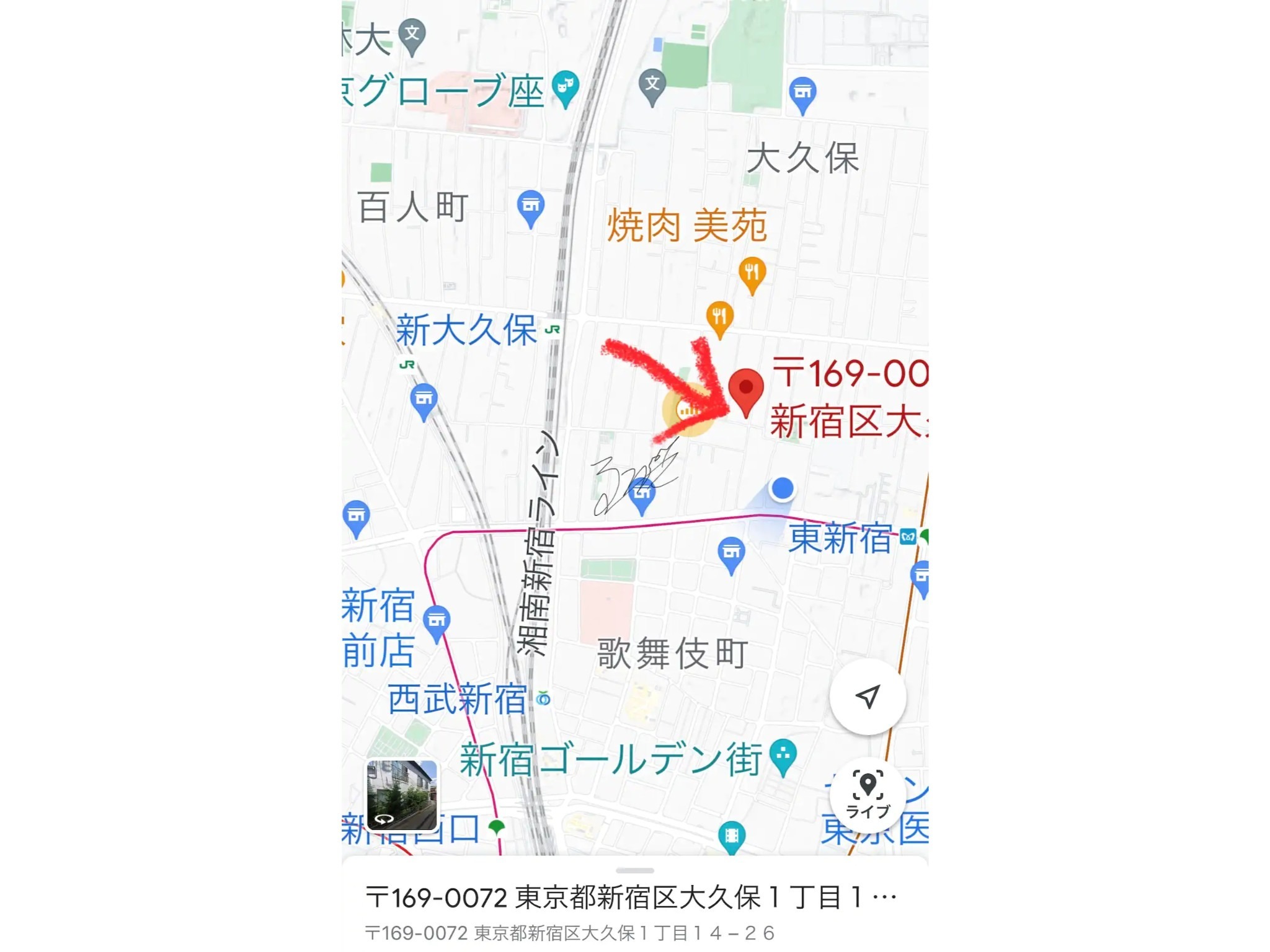Open the 焼肉 美苑 restaurant marker
Viewport: 1270px width, 952px height.
pyautogui.click(x=752, y=274)
